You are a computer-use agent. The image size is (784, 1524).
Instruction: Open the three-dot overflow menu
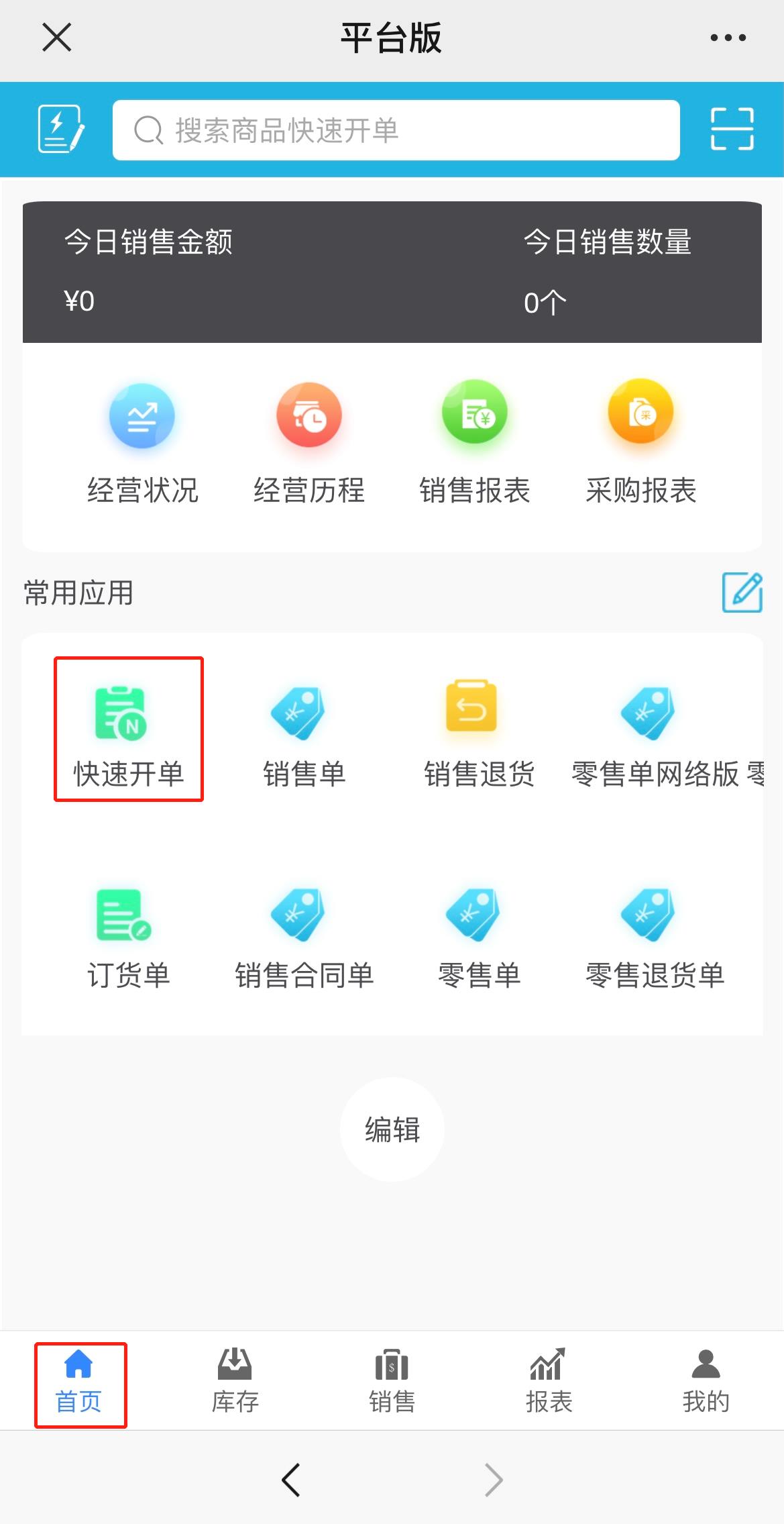pyautogui.click(x=728, y=38)
